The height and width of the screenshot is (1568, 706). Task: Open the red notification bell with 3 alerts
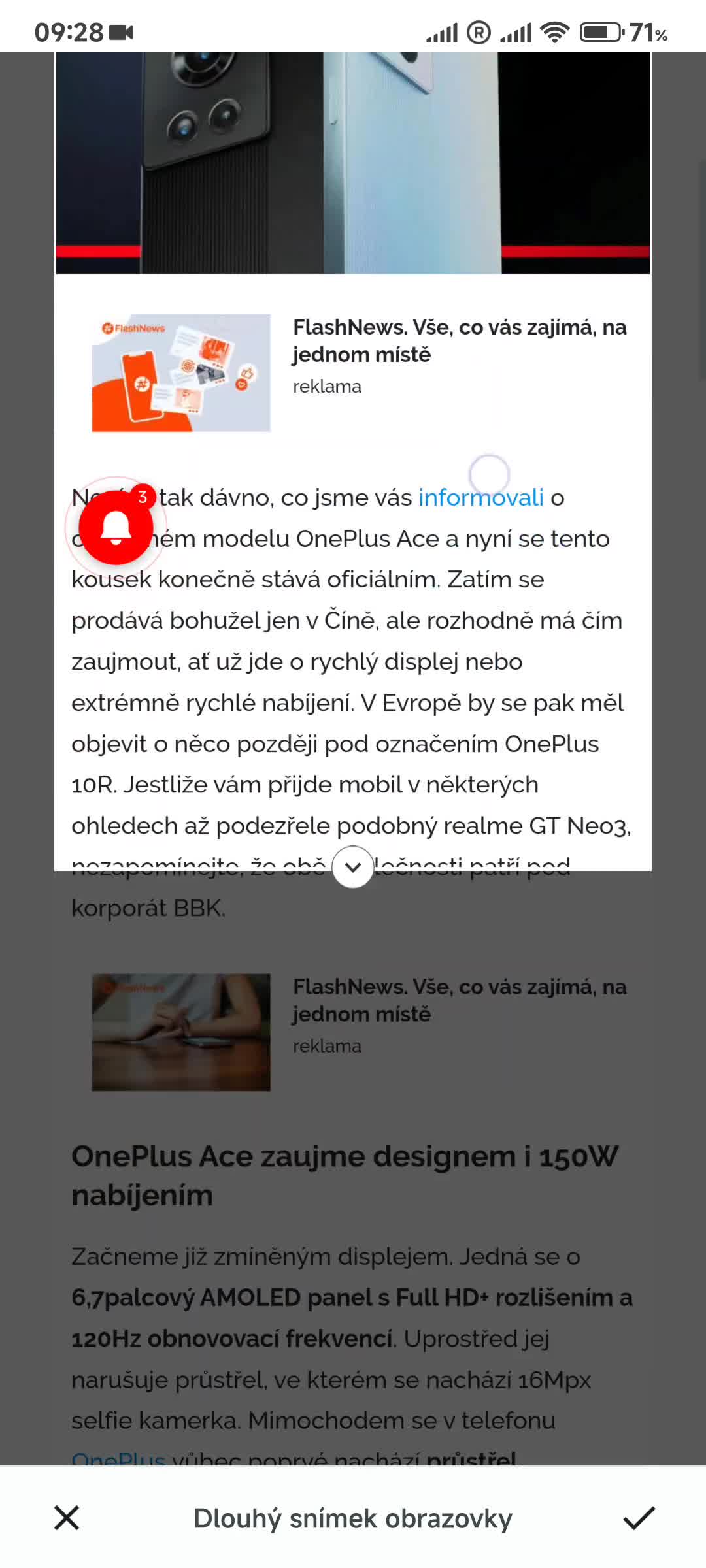[x=116, y=527]
